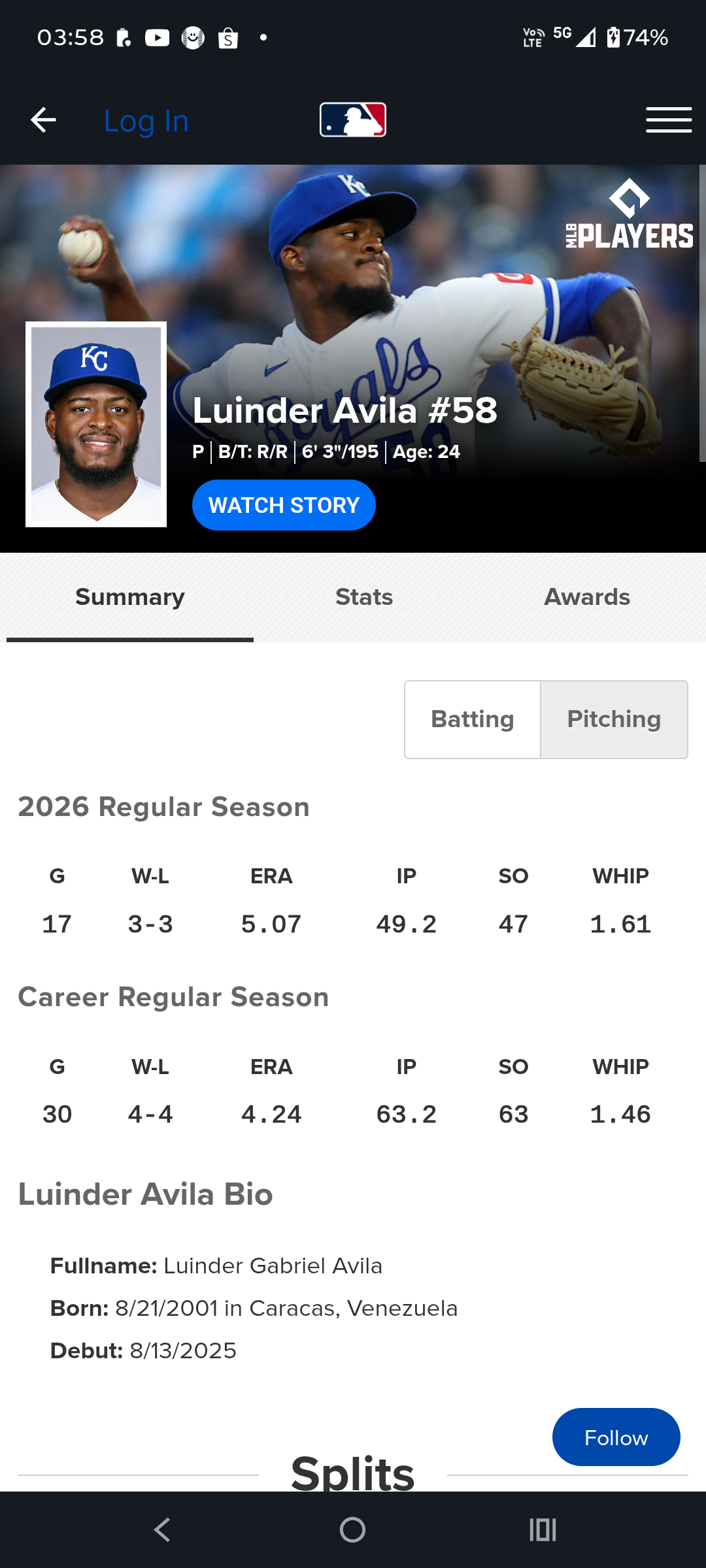
Task: Show Batting statistics
Action: click(x=473, y=719)
